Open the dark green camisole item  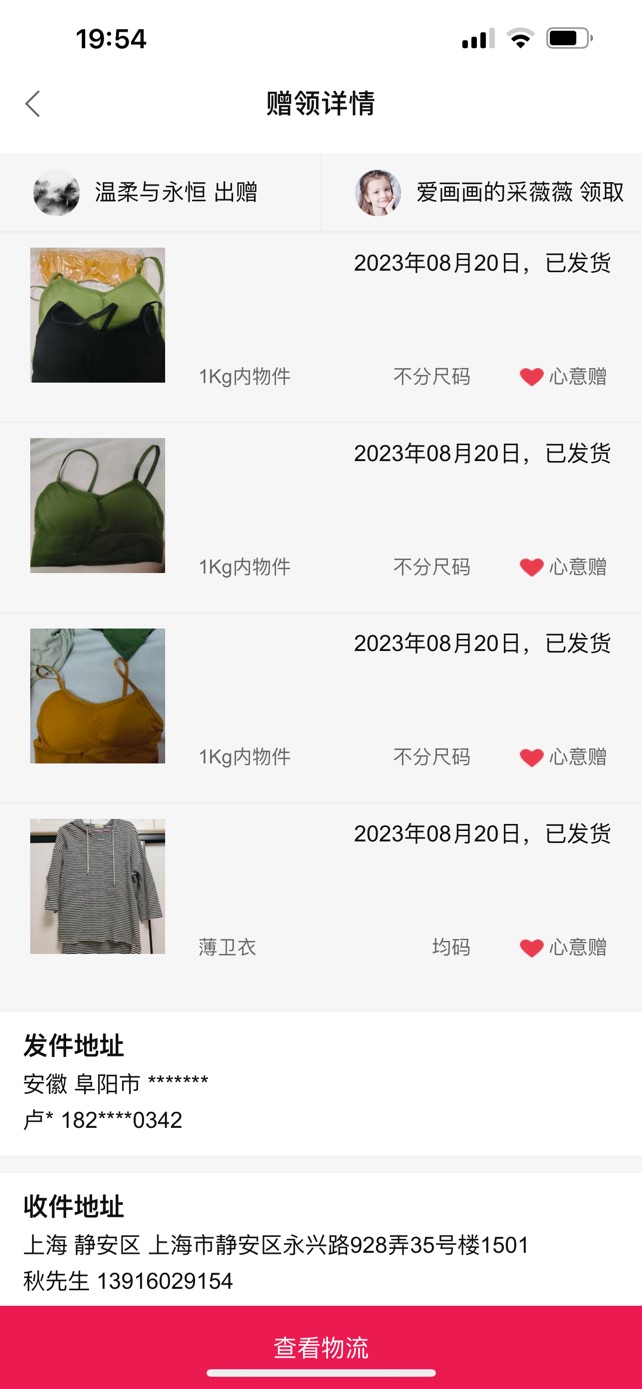tap(321, 518)
